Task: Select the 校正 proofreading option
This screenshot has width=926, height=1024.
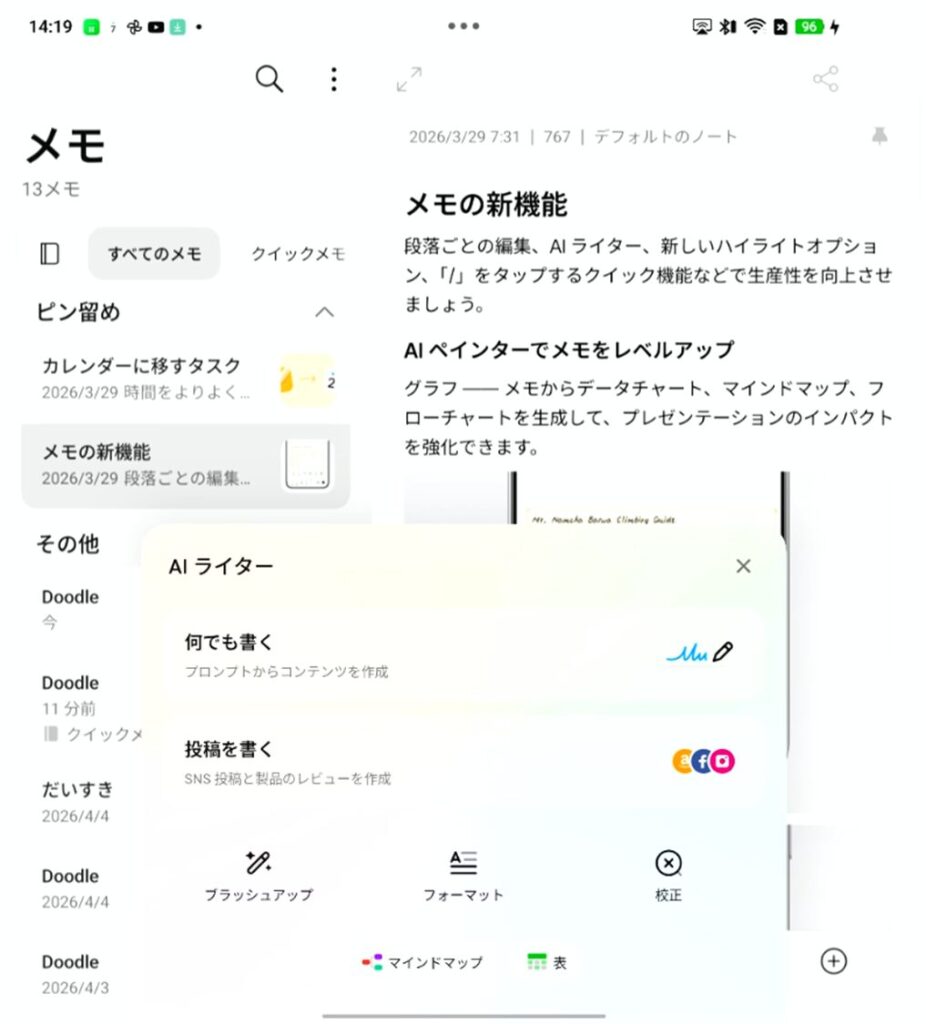Action: coord(668,876)
